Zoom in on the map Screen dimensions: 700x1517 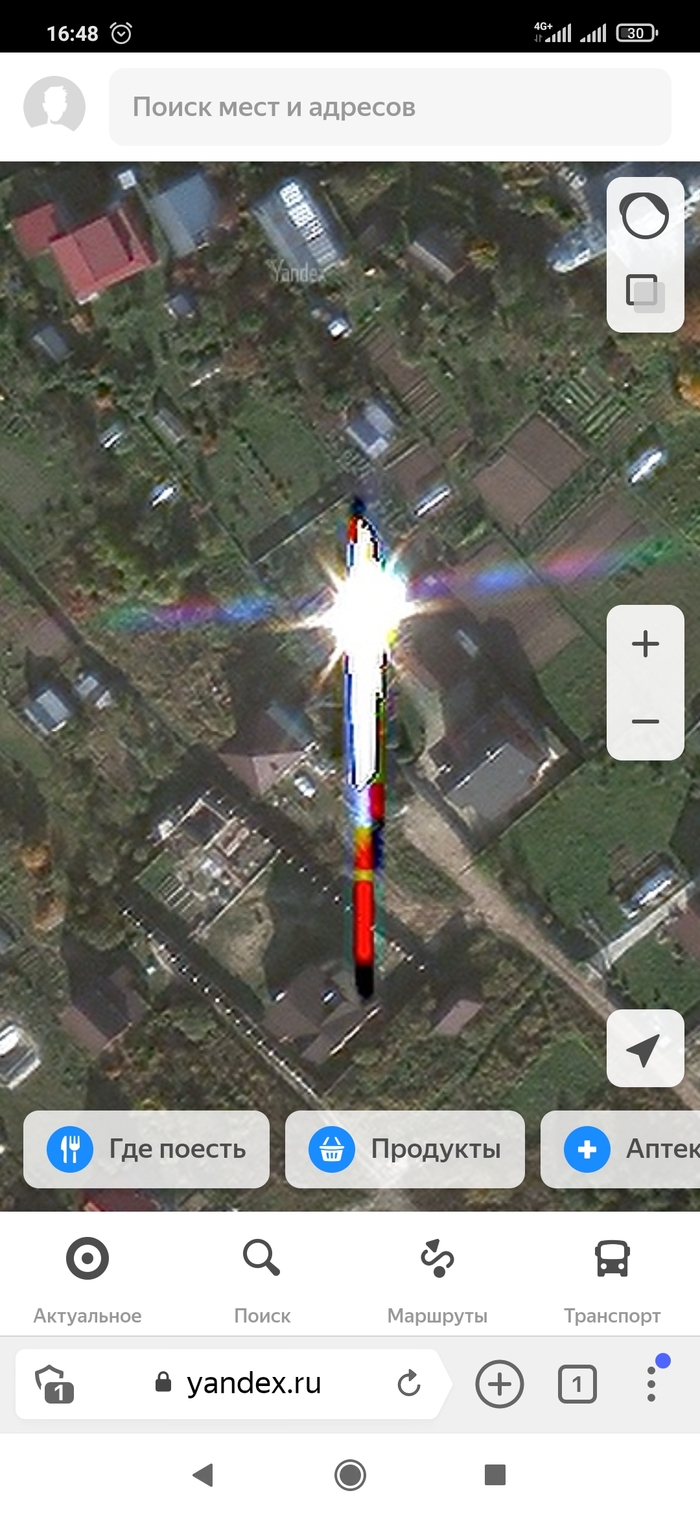click(x=645, y=644)
